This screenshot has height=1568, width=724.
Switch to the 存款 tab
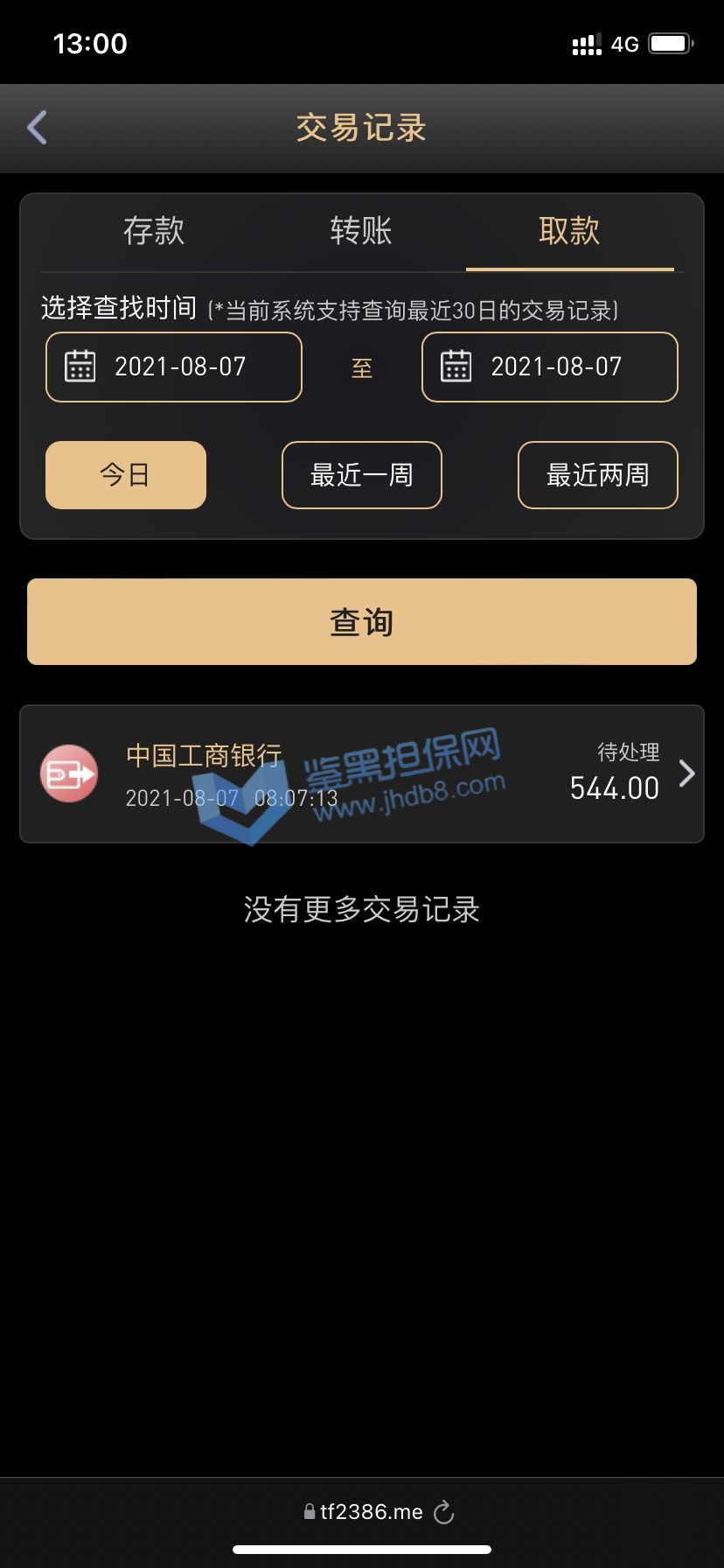tap(154, 231)
